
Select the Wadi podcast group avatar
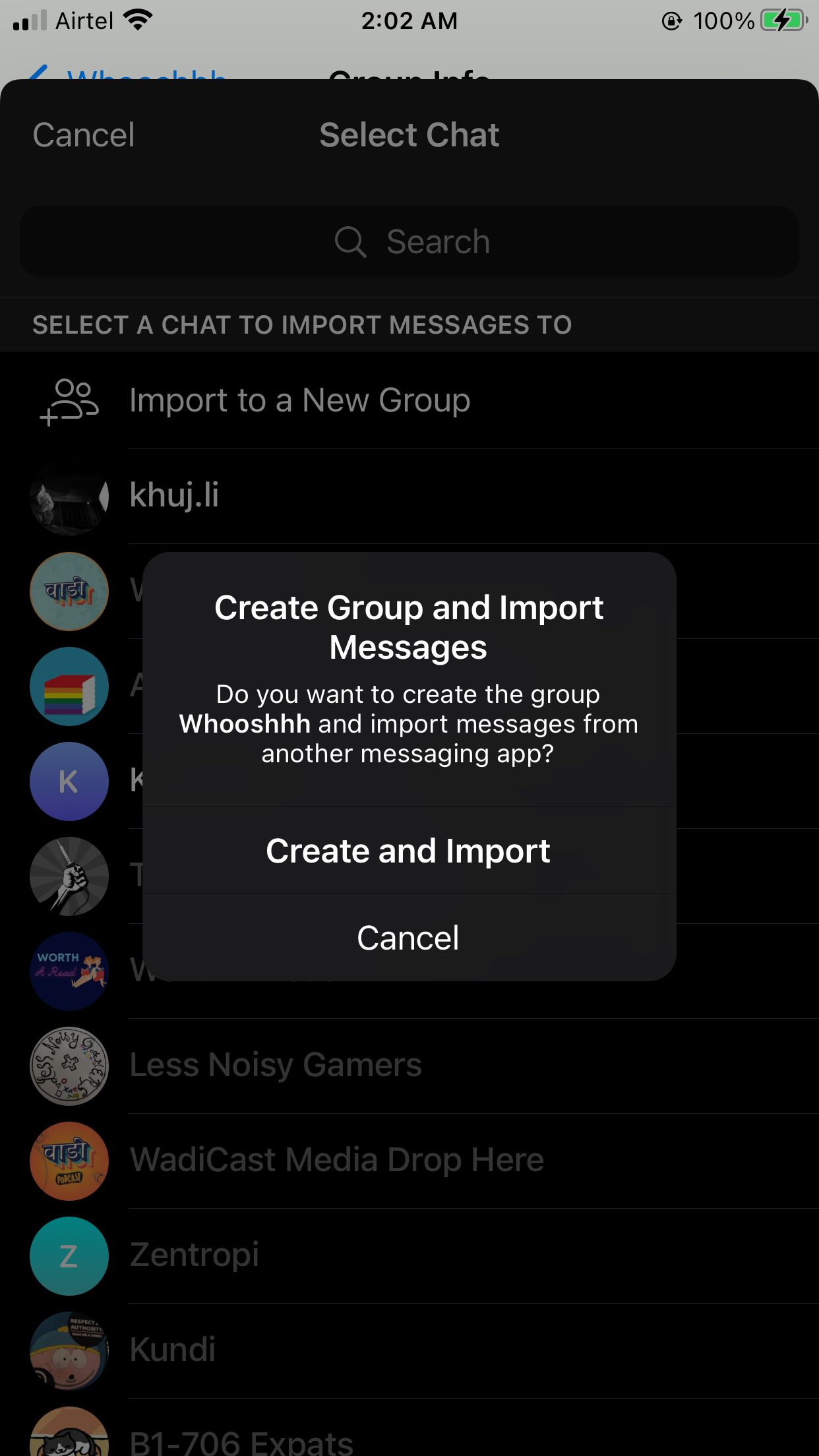pos(69,591)
